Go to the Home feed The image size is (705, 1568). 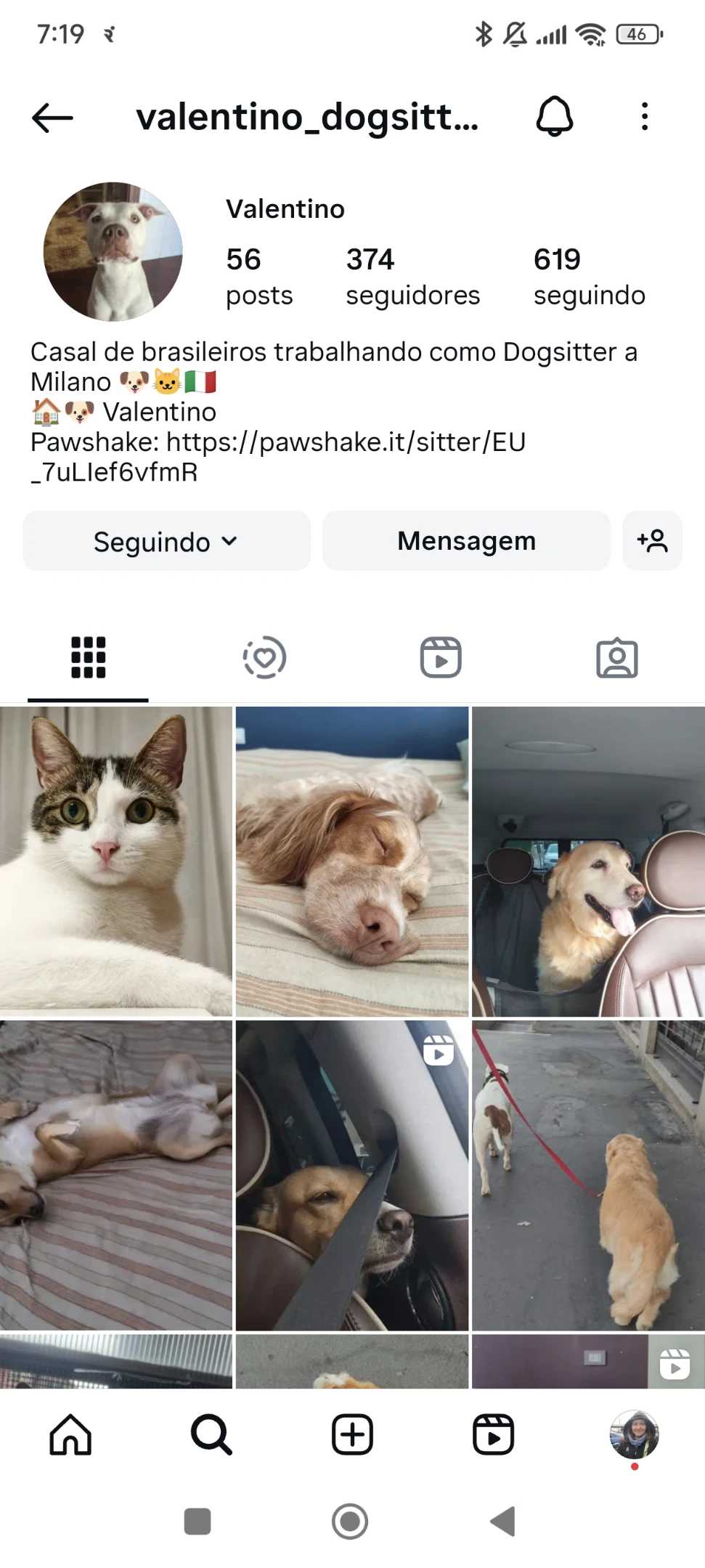pyautogui.click(x=70, y=1435)
